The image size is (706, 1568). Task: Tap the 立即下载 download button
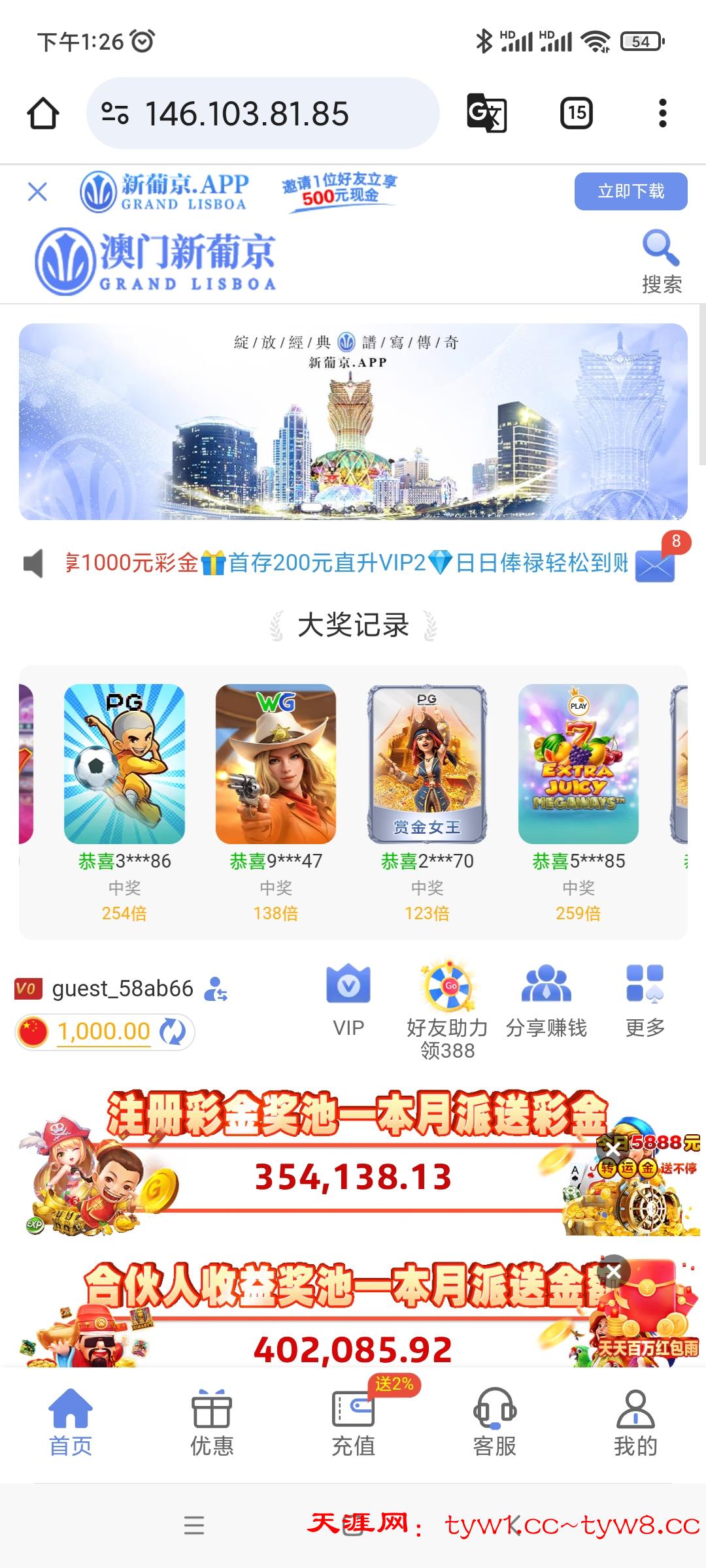[630, 191]
